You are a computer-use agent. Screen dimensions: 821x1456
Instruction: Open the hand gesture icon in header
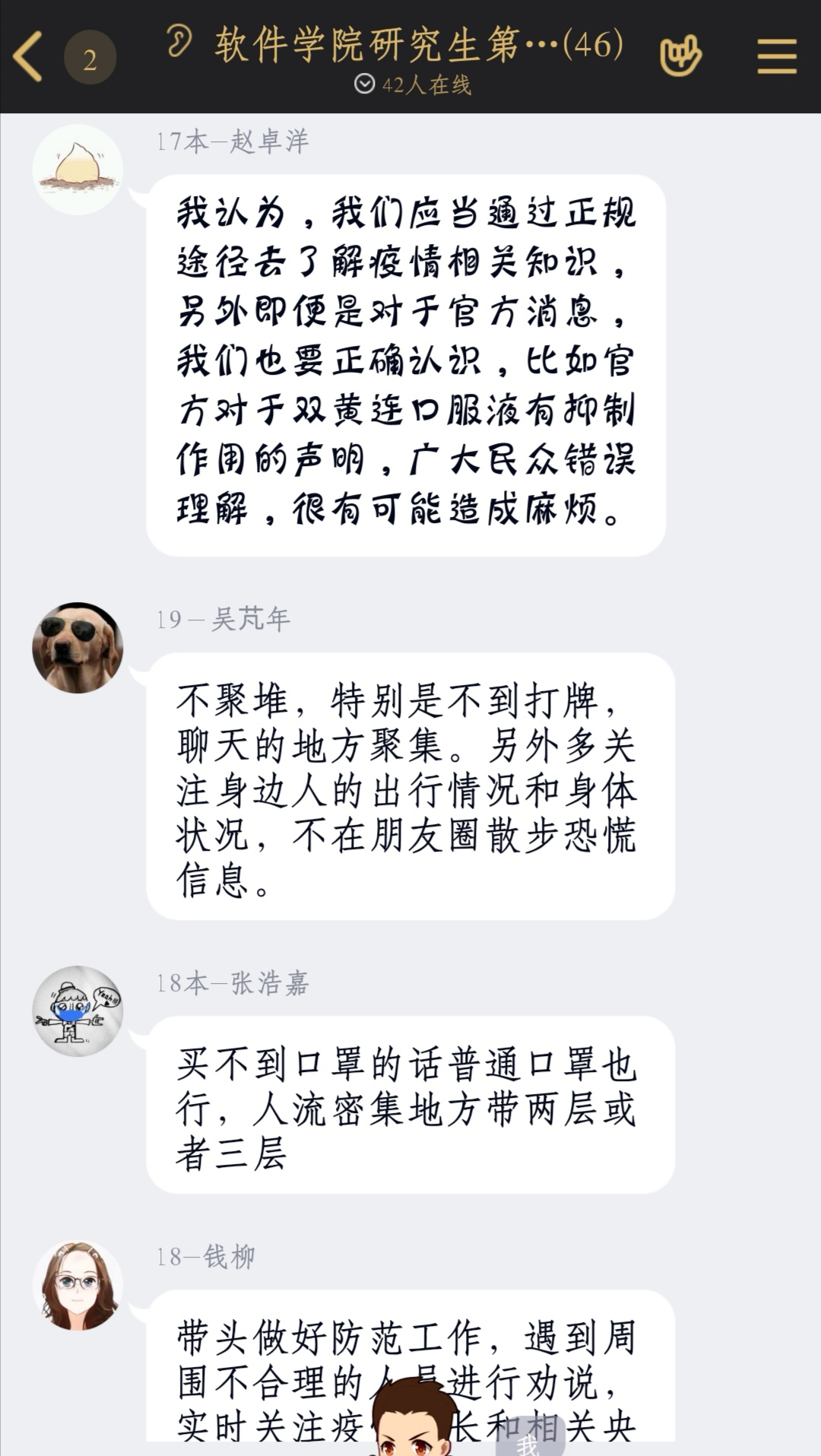(680, 56)
